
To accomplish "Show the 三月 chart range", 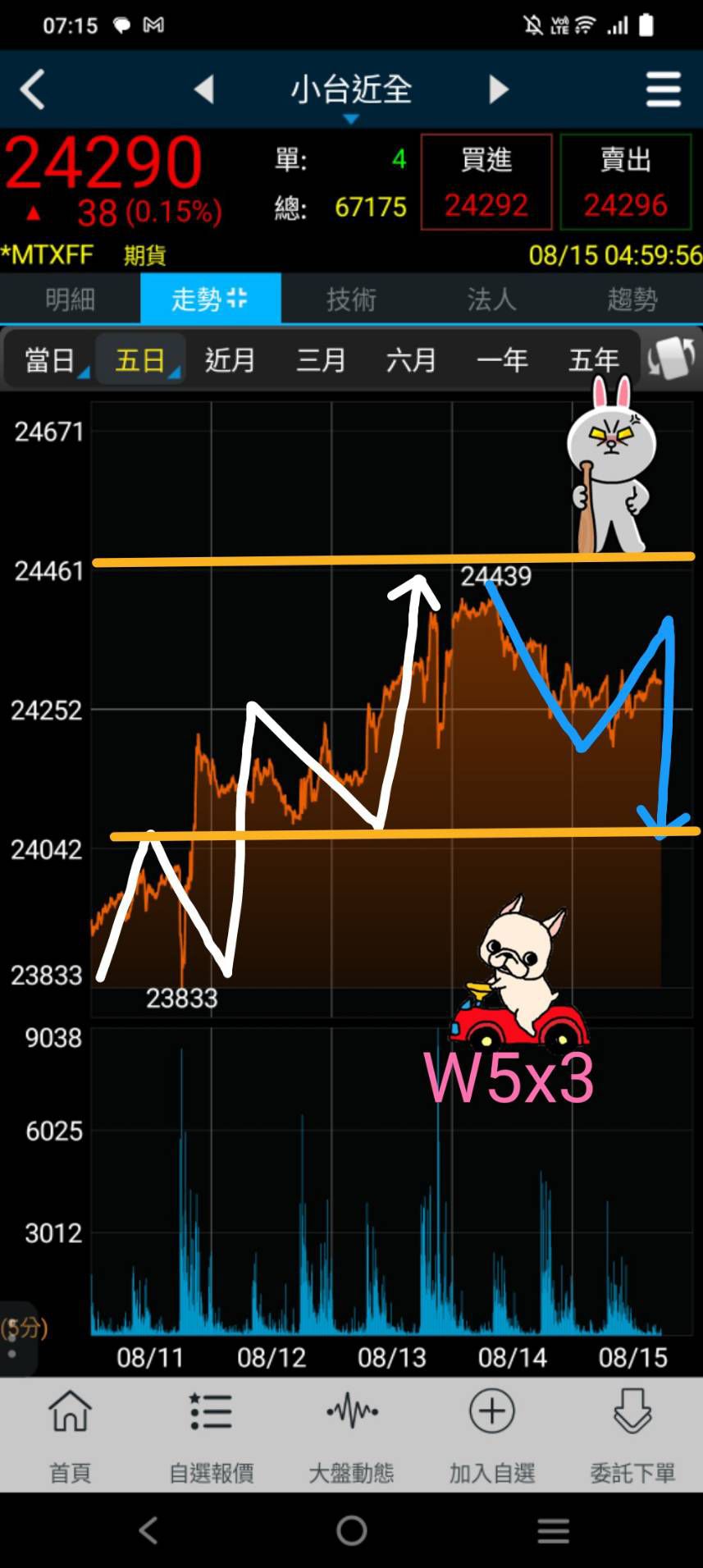I will 321,360.
